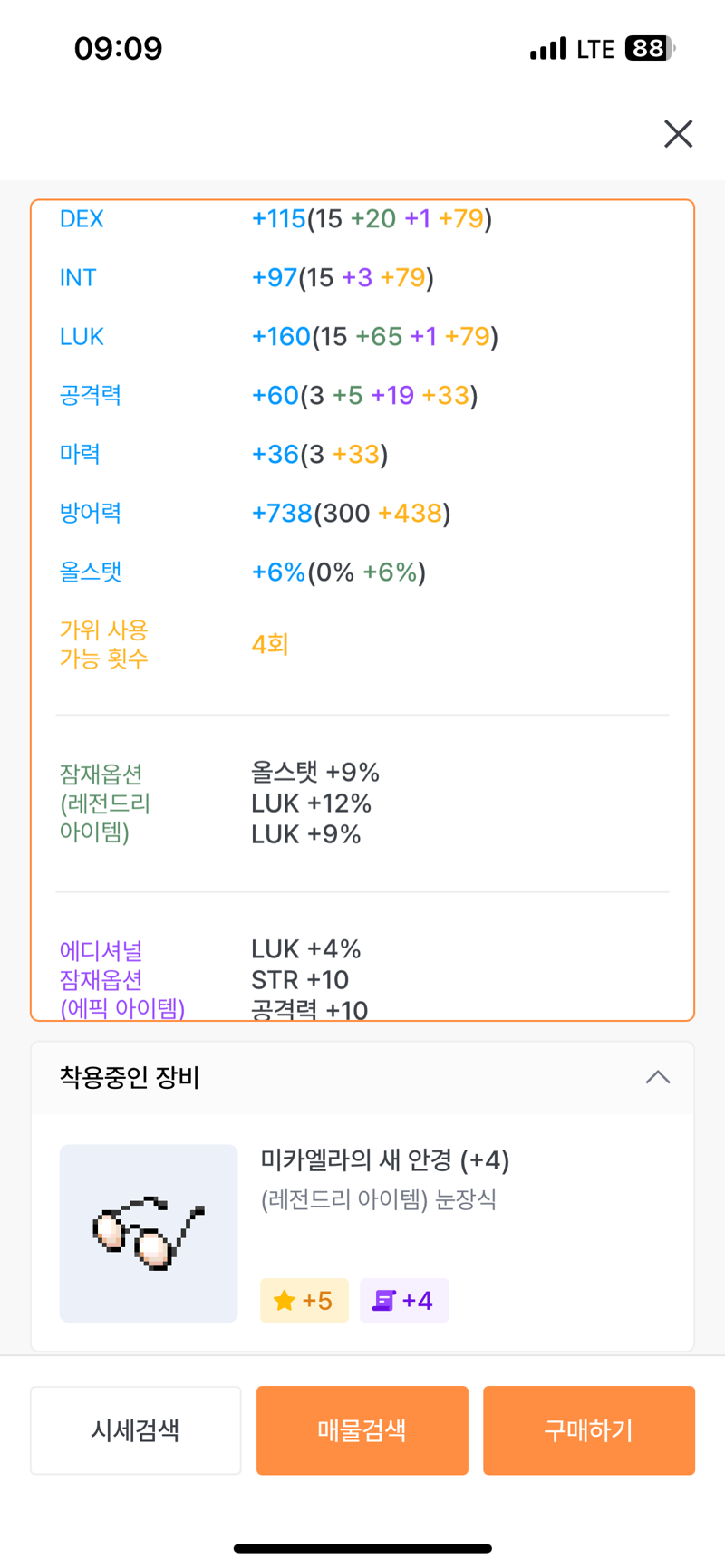Select 구매하기 to purchase the item

pos(589,1430)
